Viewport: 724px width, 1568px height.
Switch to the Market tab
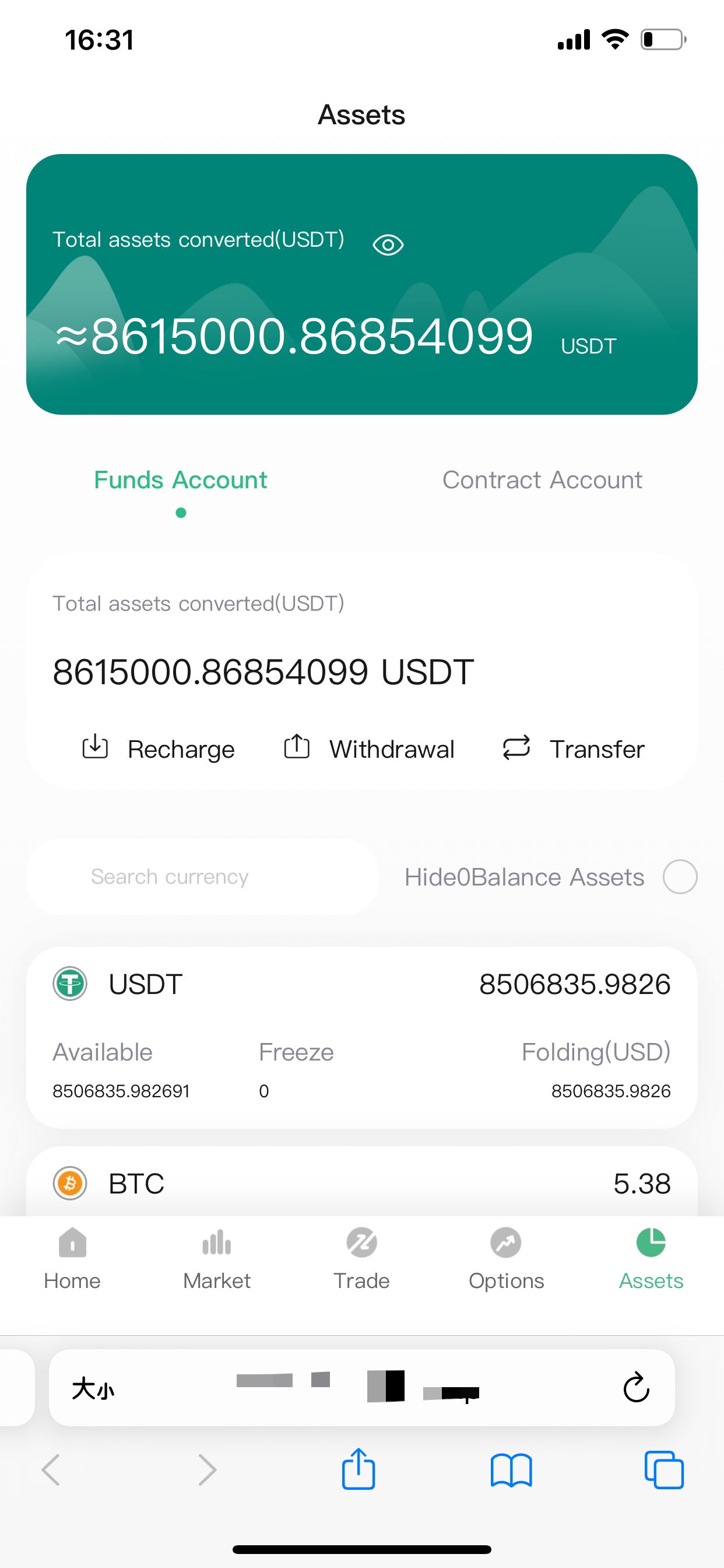pos(217,1259)
